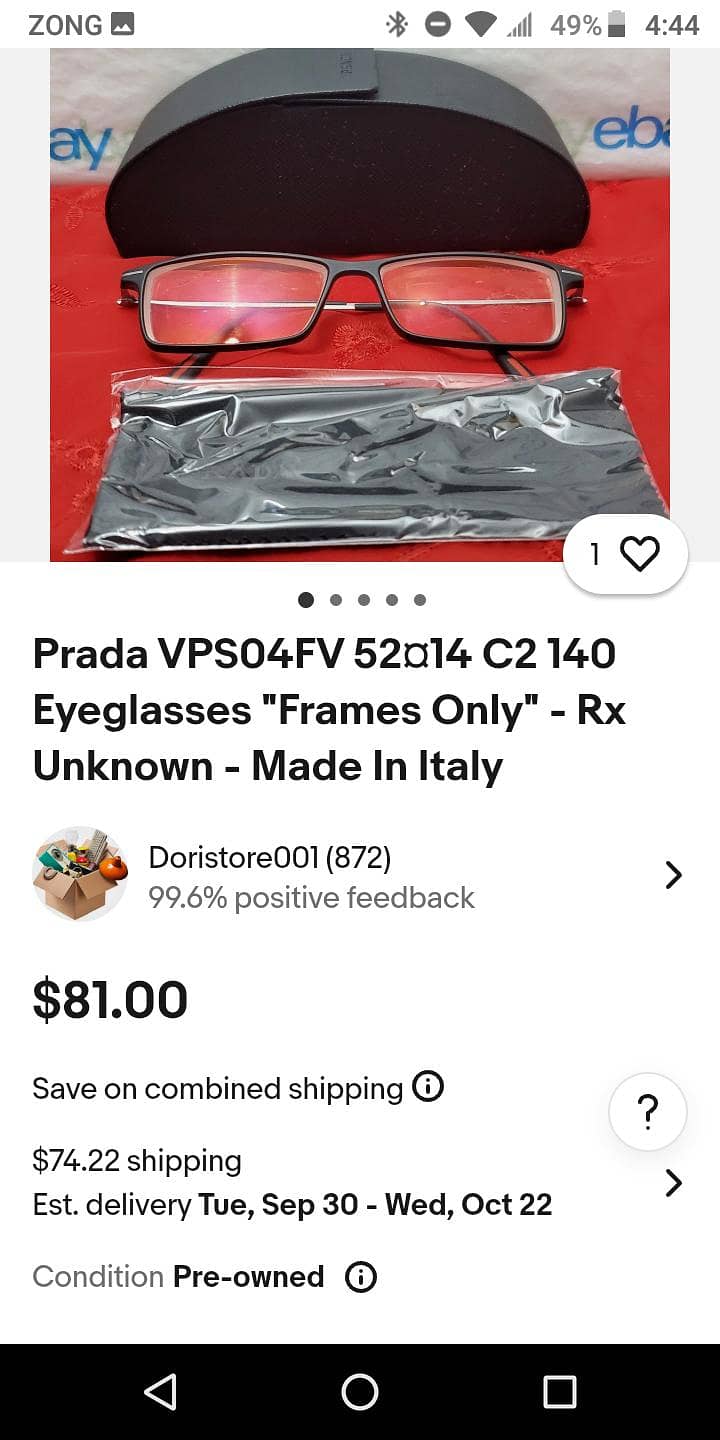This screenshot has height=1440, width=720.
Task: Open the Do Not Disturb status icon
Action: pyautogui.click(x=438, y=25)
